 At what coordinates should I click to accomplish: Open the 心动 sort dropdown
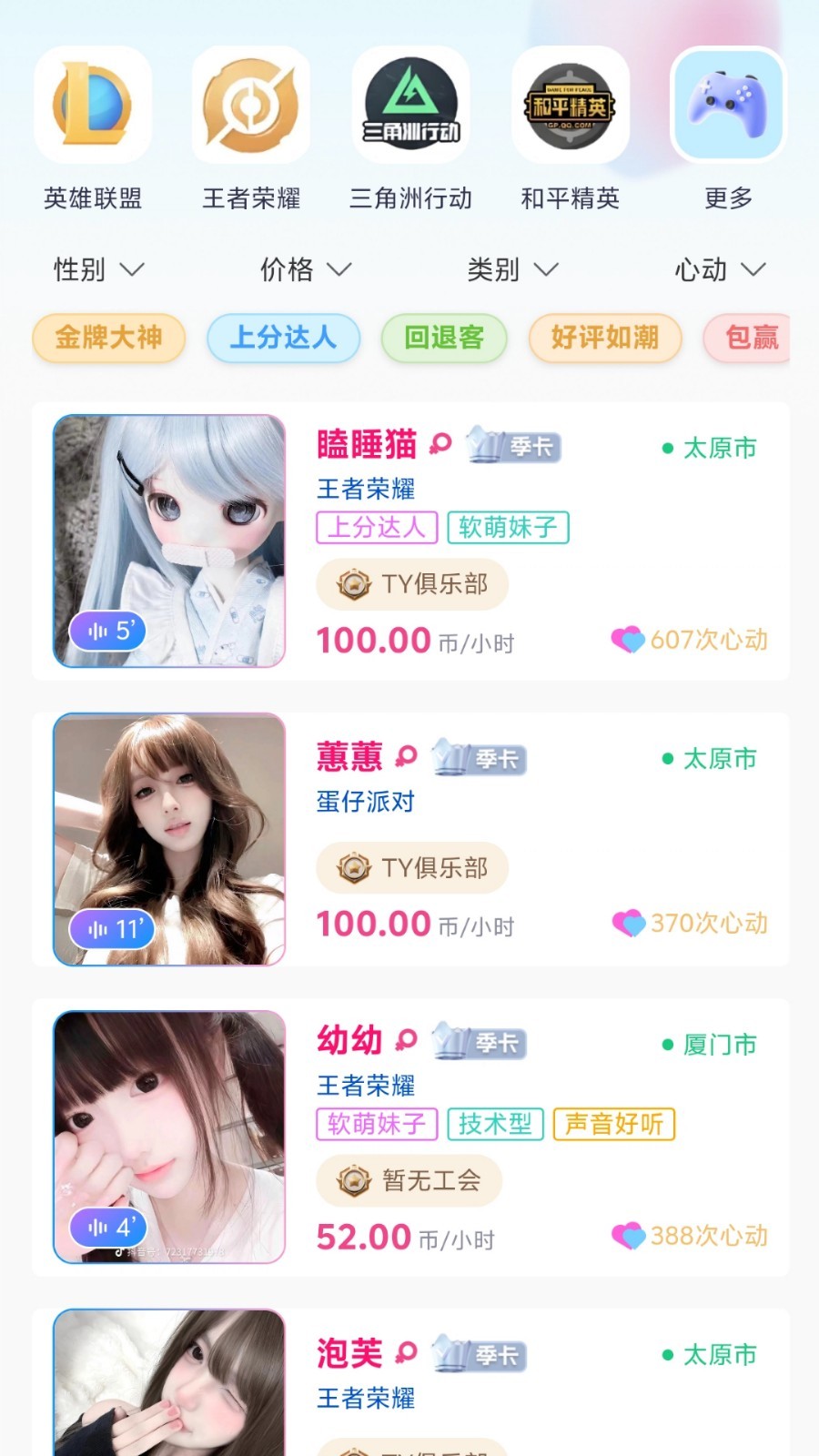click(719, 269)
